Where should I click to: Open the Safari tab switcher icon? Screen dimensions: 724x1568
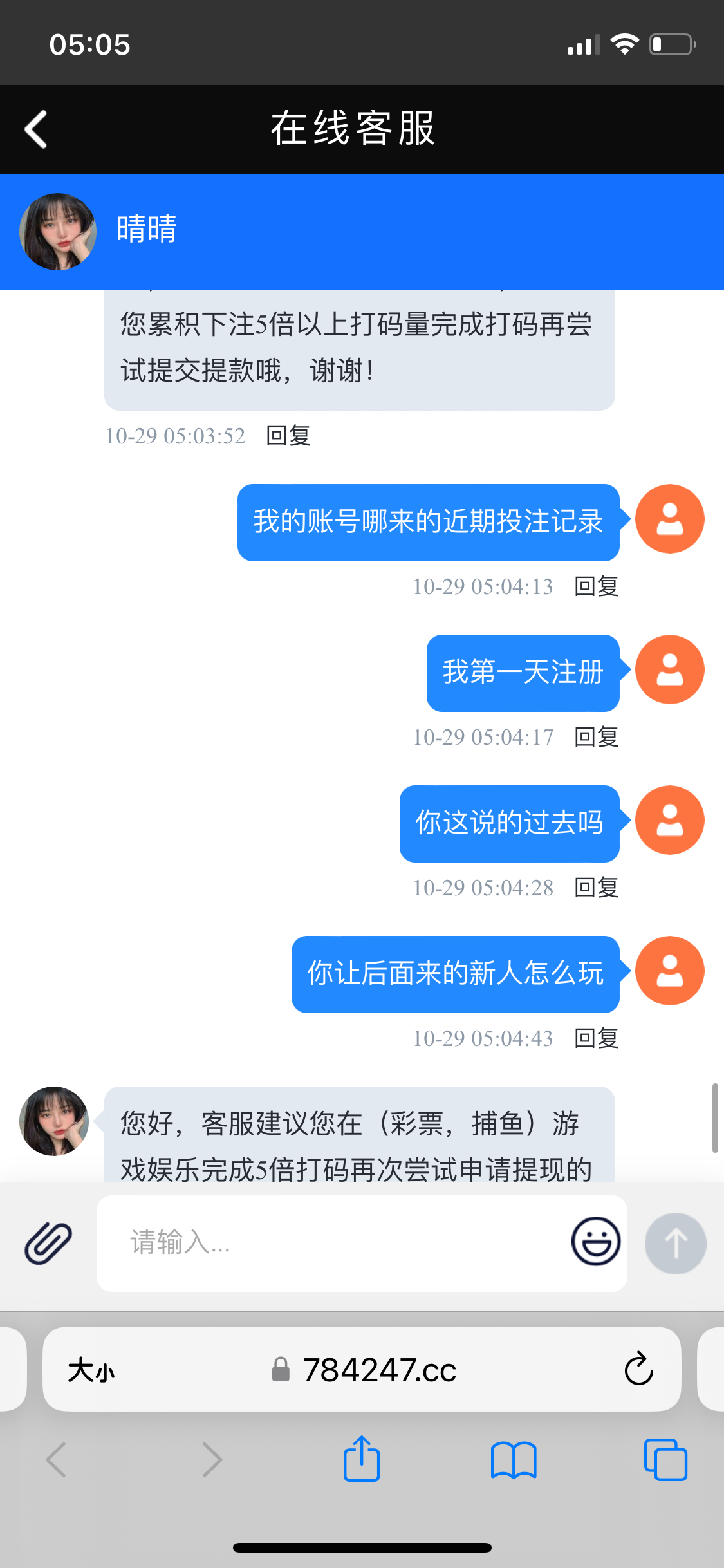click(x=665, y=1459)
